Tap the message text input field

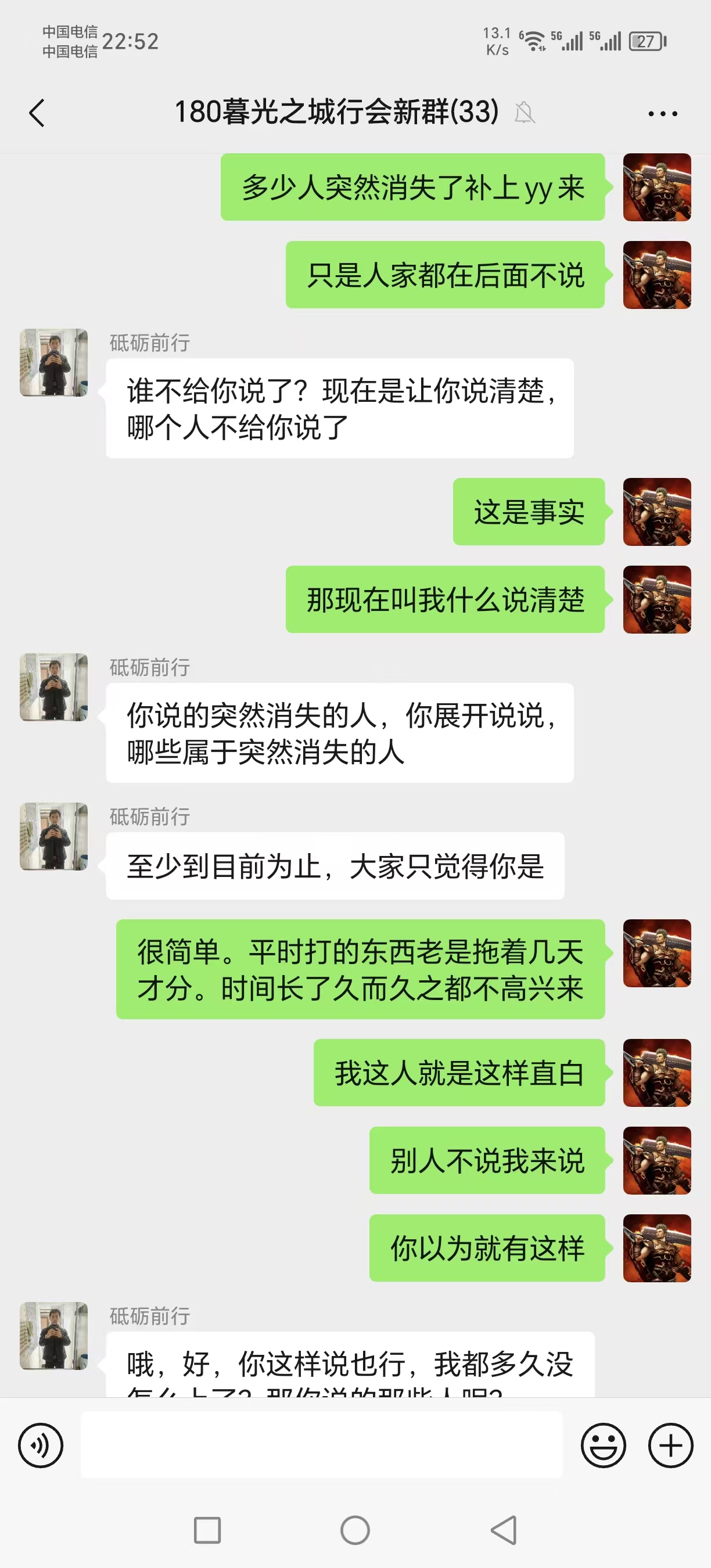tap(321, 1445)
